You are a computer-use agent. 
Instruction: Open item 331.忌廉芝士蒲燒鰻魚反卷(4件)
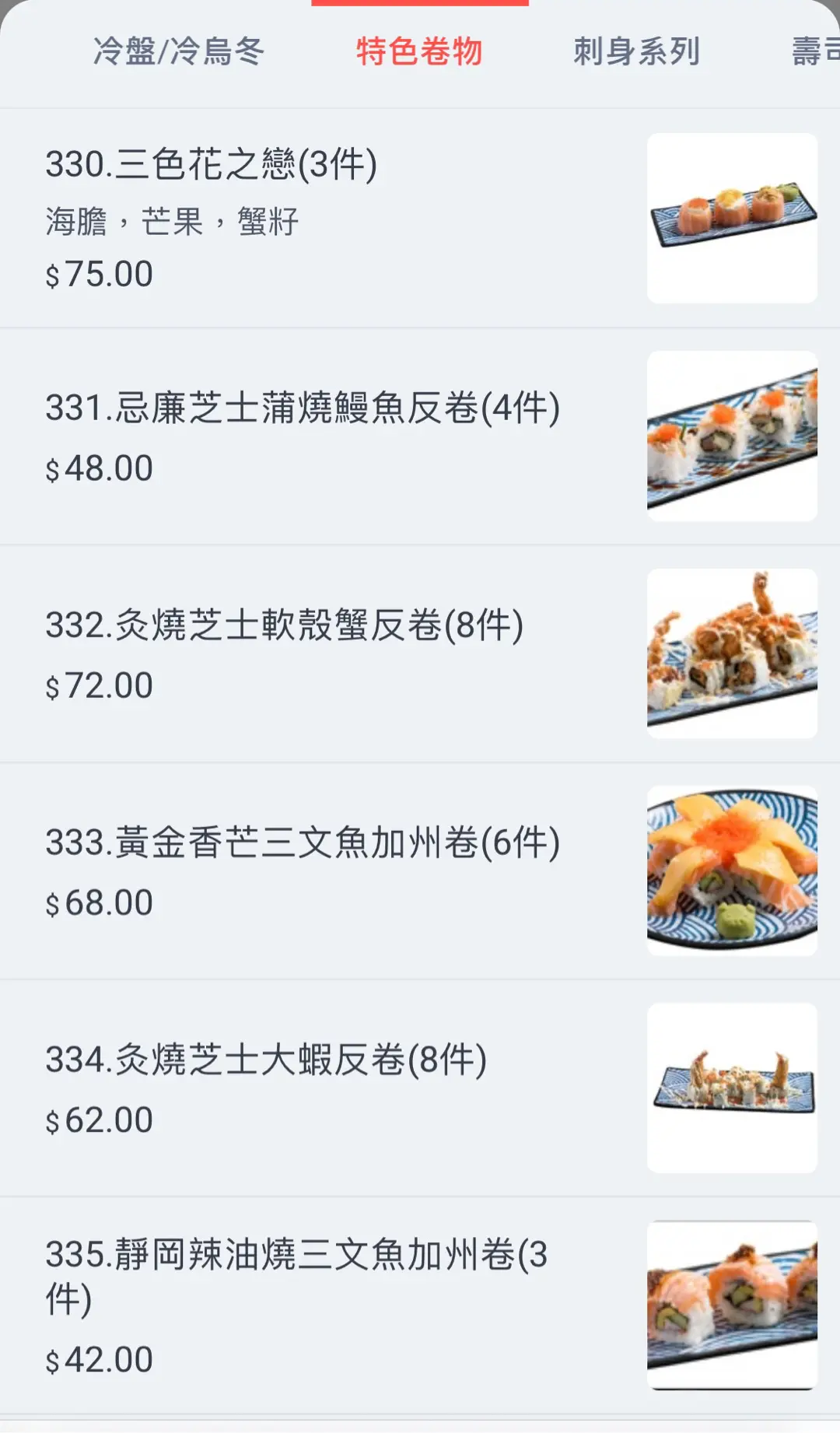[303, 408]
